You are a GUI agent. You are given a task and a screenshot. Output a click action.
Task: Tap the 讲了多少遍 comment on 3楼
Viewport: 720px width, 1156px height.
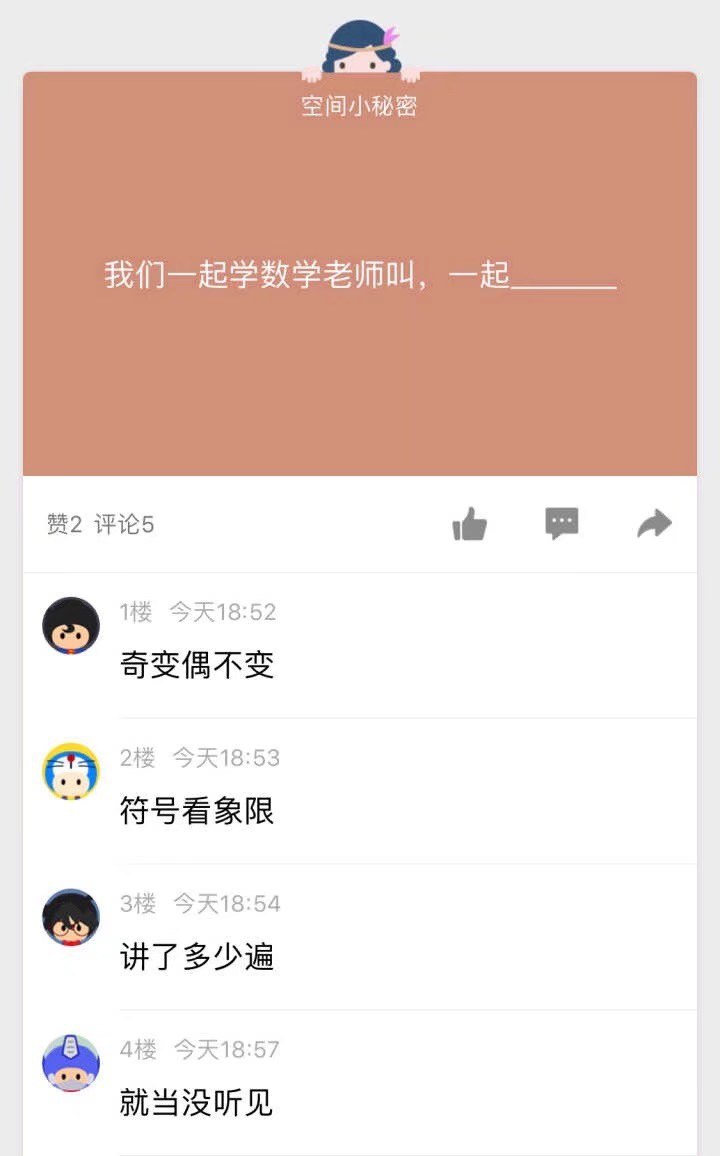tap(197, 957)
